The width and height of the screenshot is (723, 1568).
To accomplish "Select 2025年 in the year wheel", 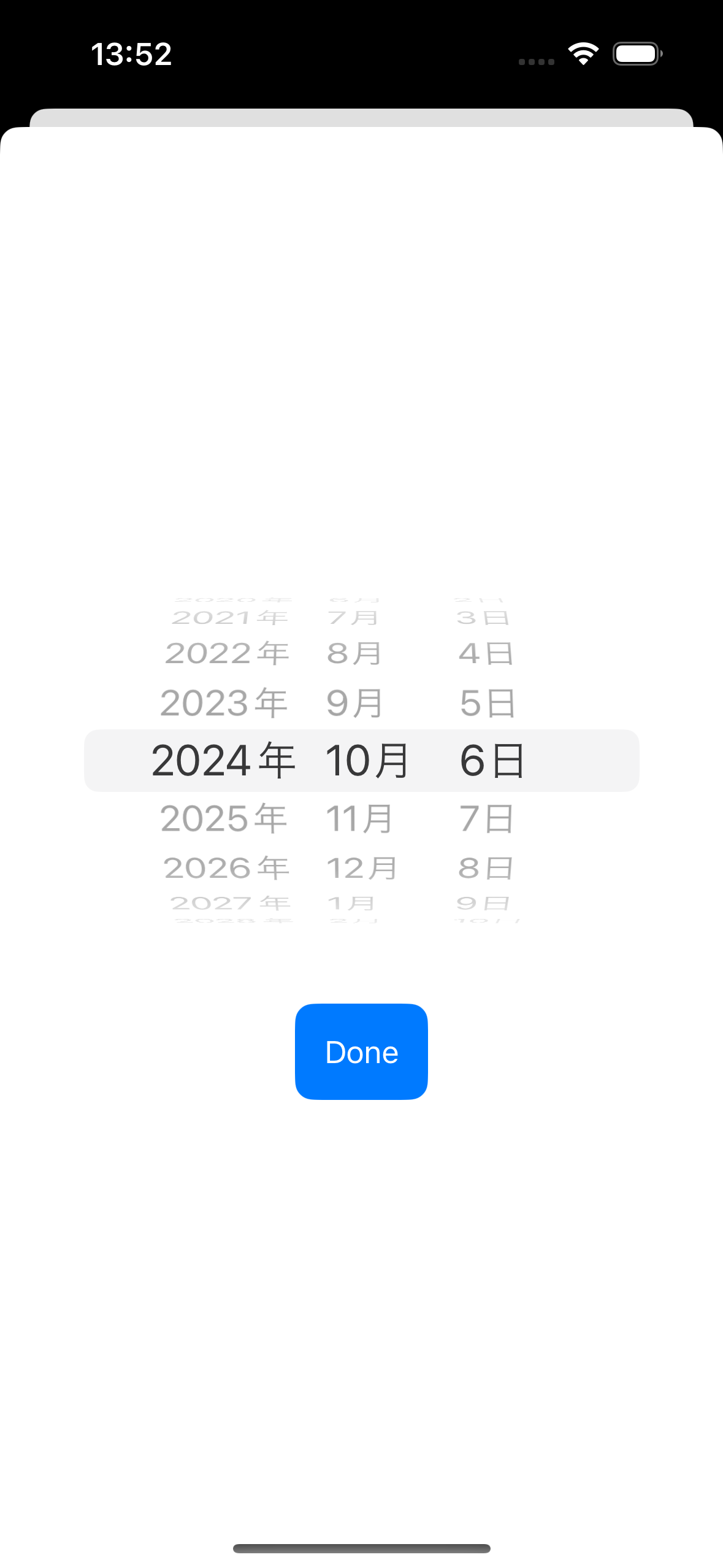I will (224, 818).
